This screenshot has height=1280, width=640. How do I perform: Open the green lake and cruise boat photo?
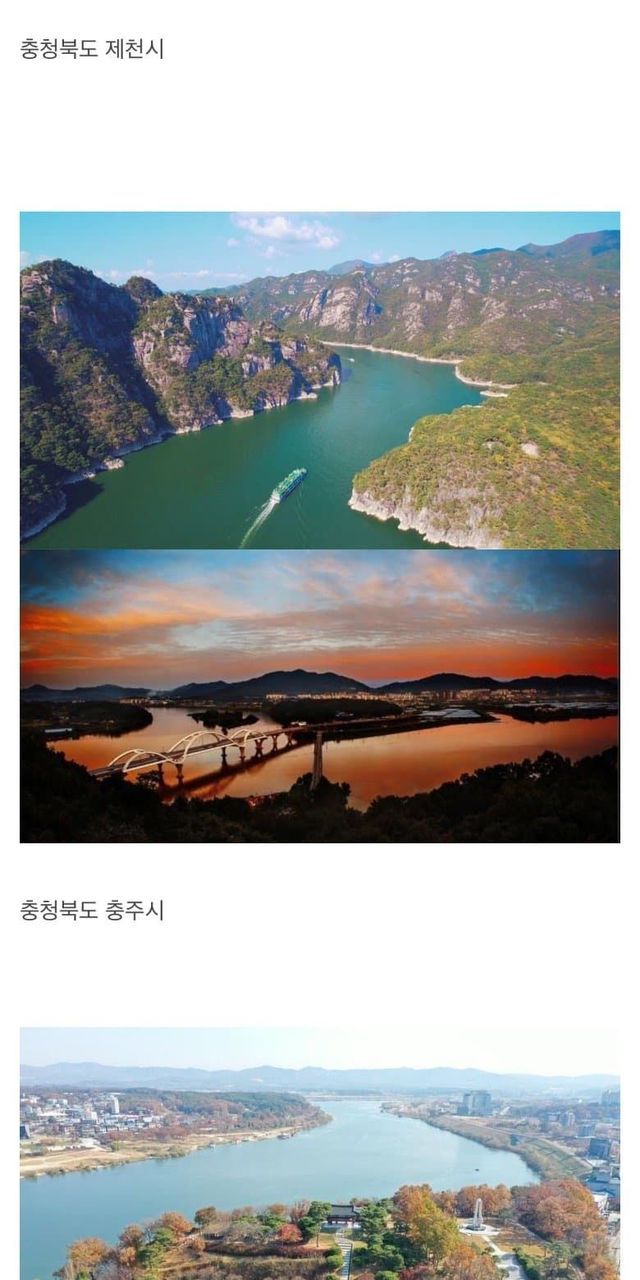point(320,380)
